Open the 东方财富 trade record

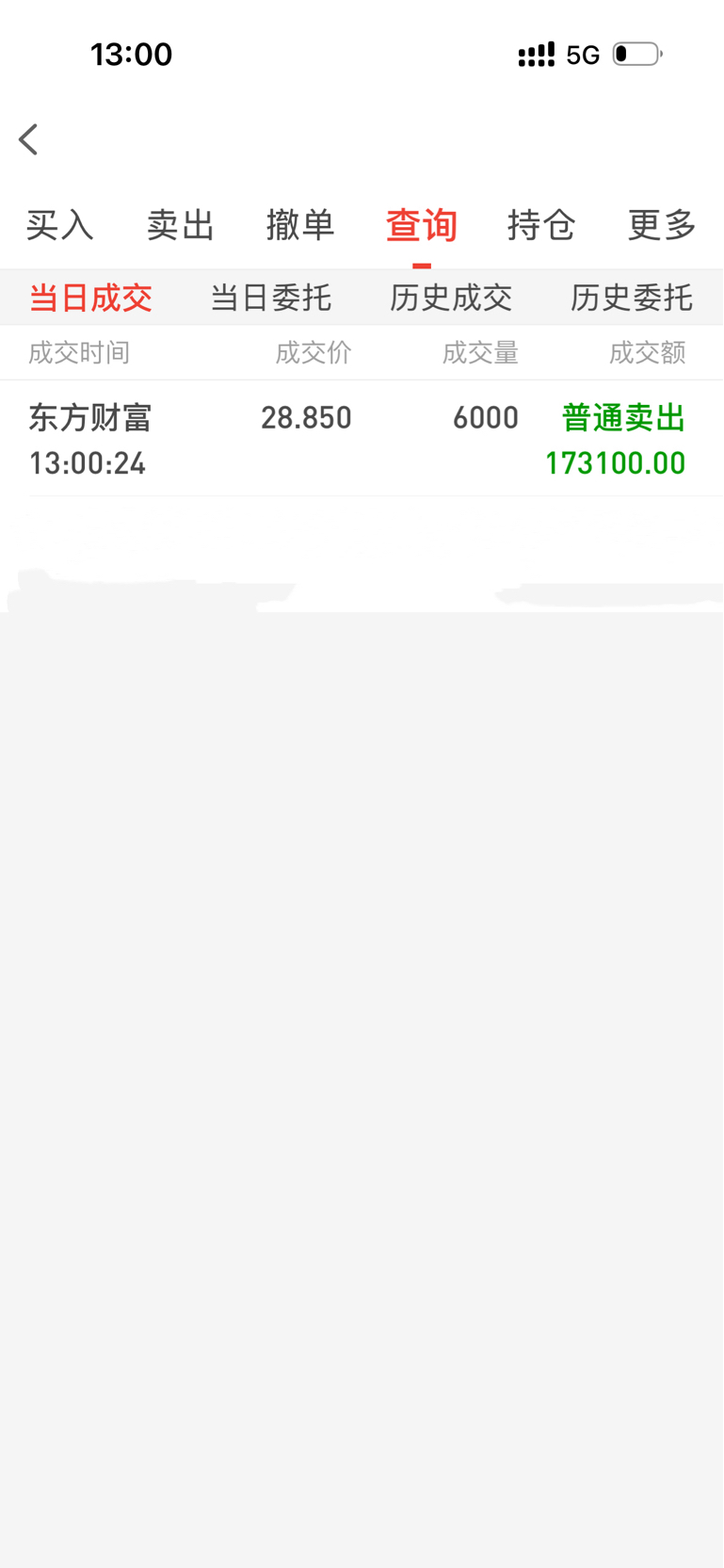pyautogui.click(x=362, y=439)
